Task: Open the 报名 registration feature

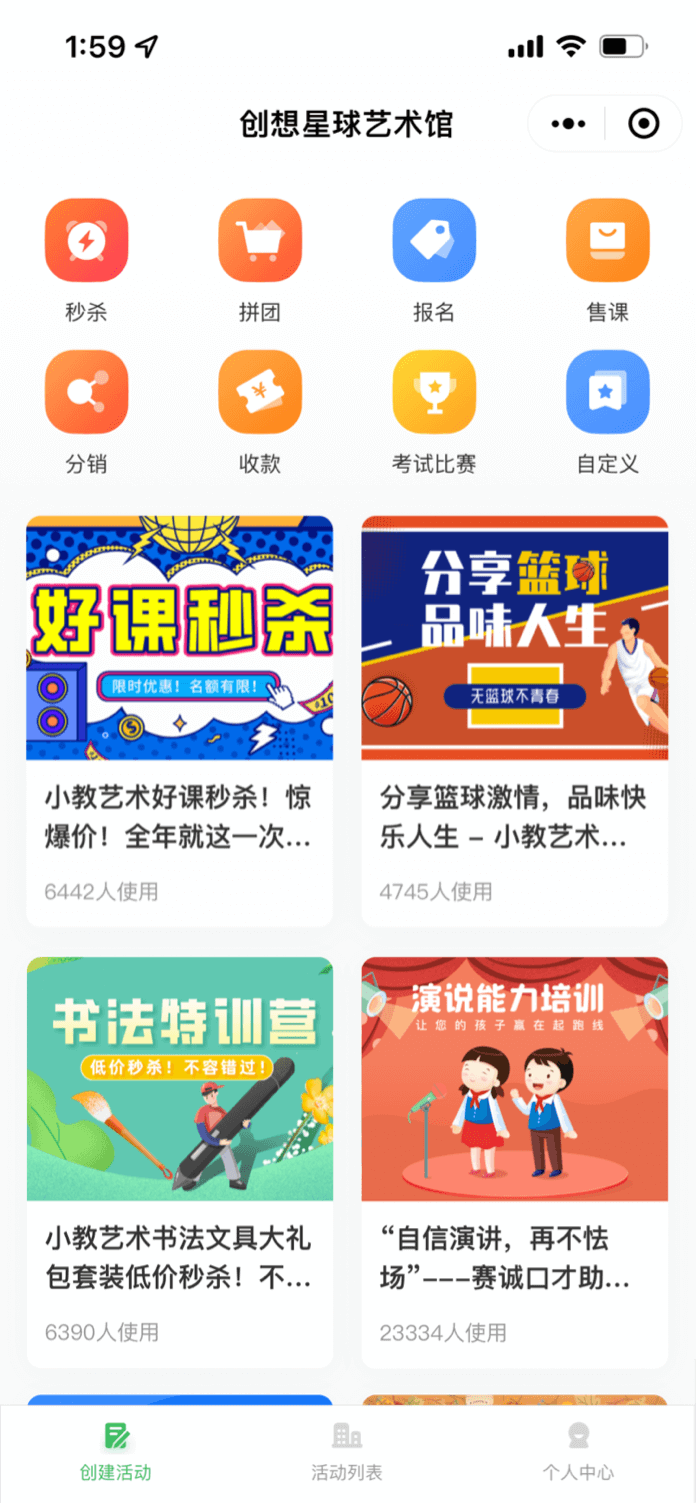Action: point(434,241)
